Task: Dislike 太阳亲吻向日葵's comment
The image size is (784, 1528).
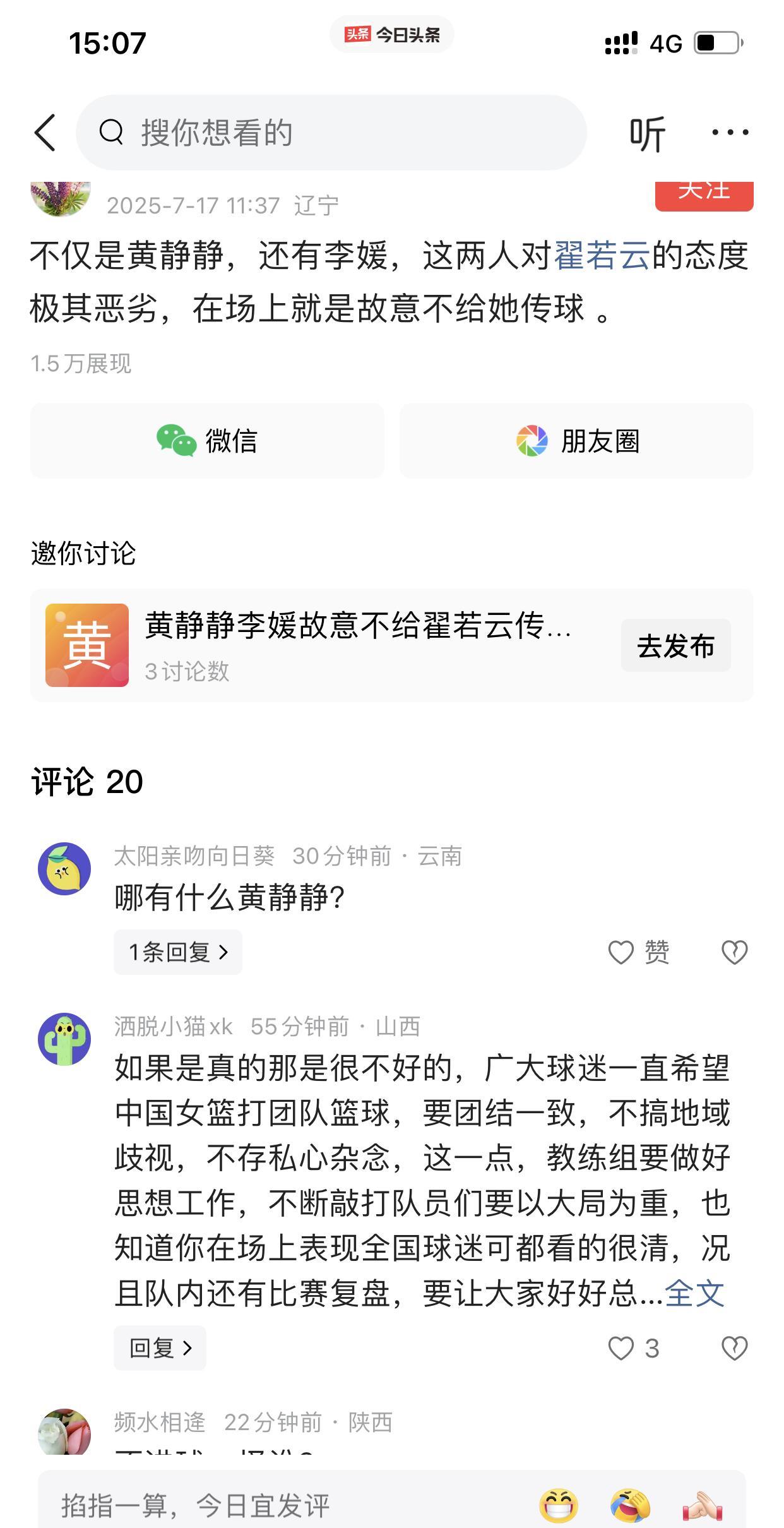Action: 734,952
